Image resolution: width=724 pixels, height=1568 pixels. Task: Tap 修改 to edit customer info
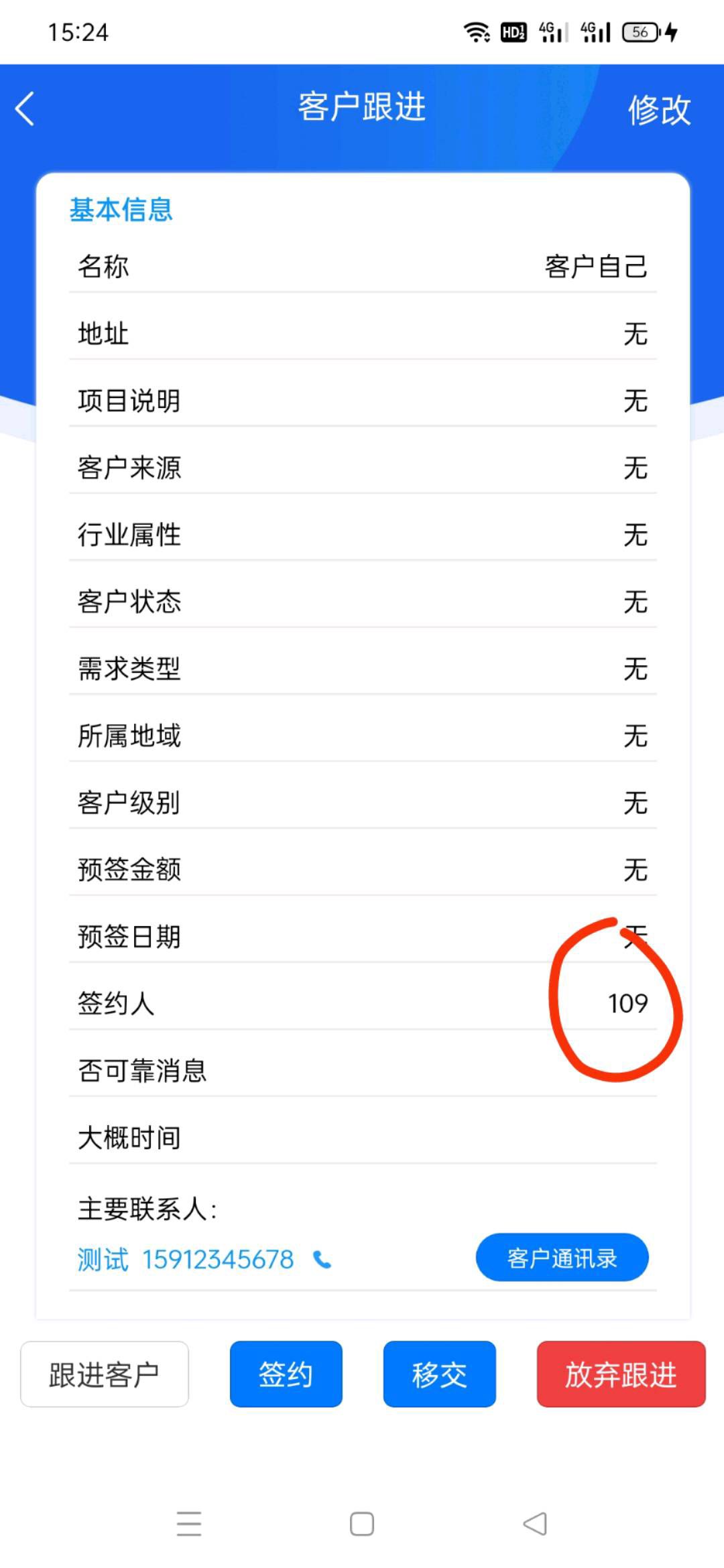pyautogui.click(x=659, y=110)
